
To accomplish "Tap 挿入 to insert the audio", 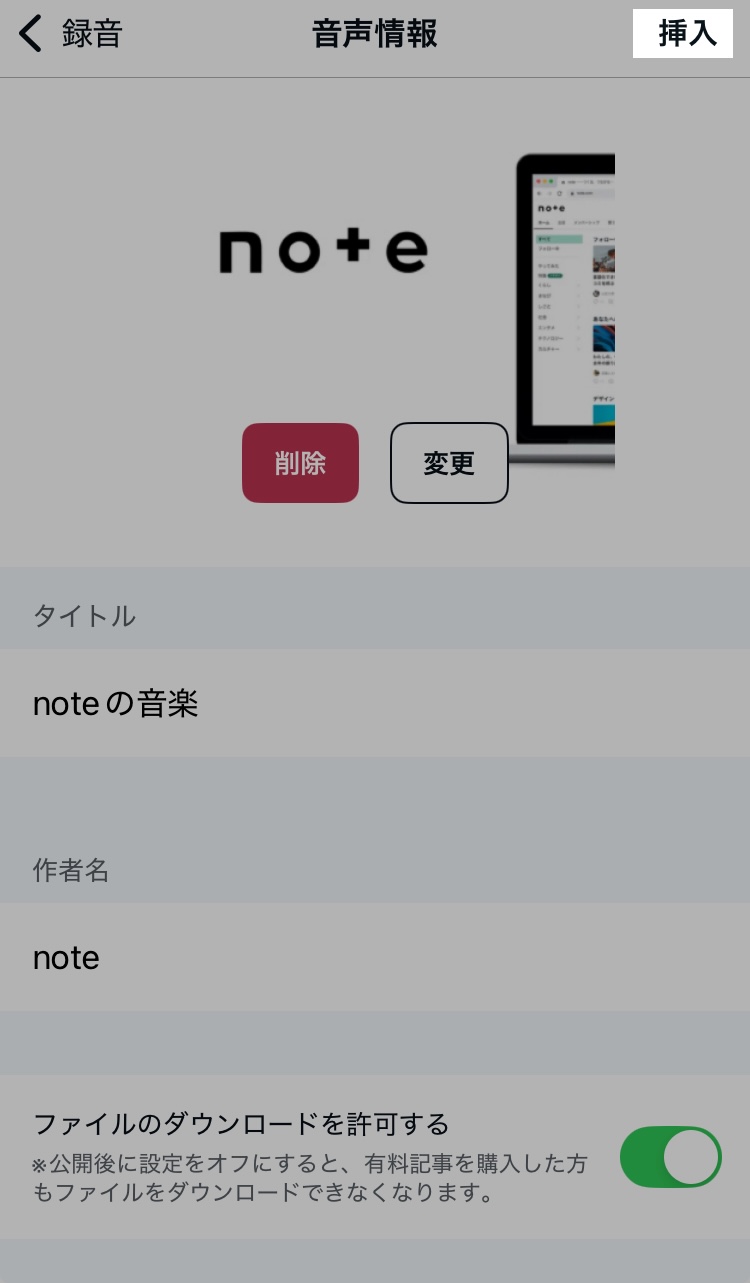I will coord(683,34).
